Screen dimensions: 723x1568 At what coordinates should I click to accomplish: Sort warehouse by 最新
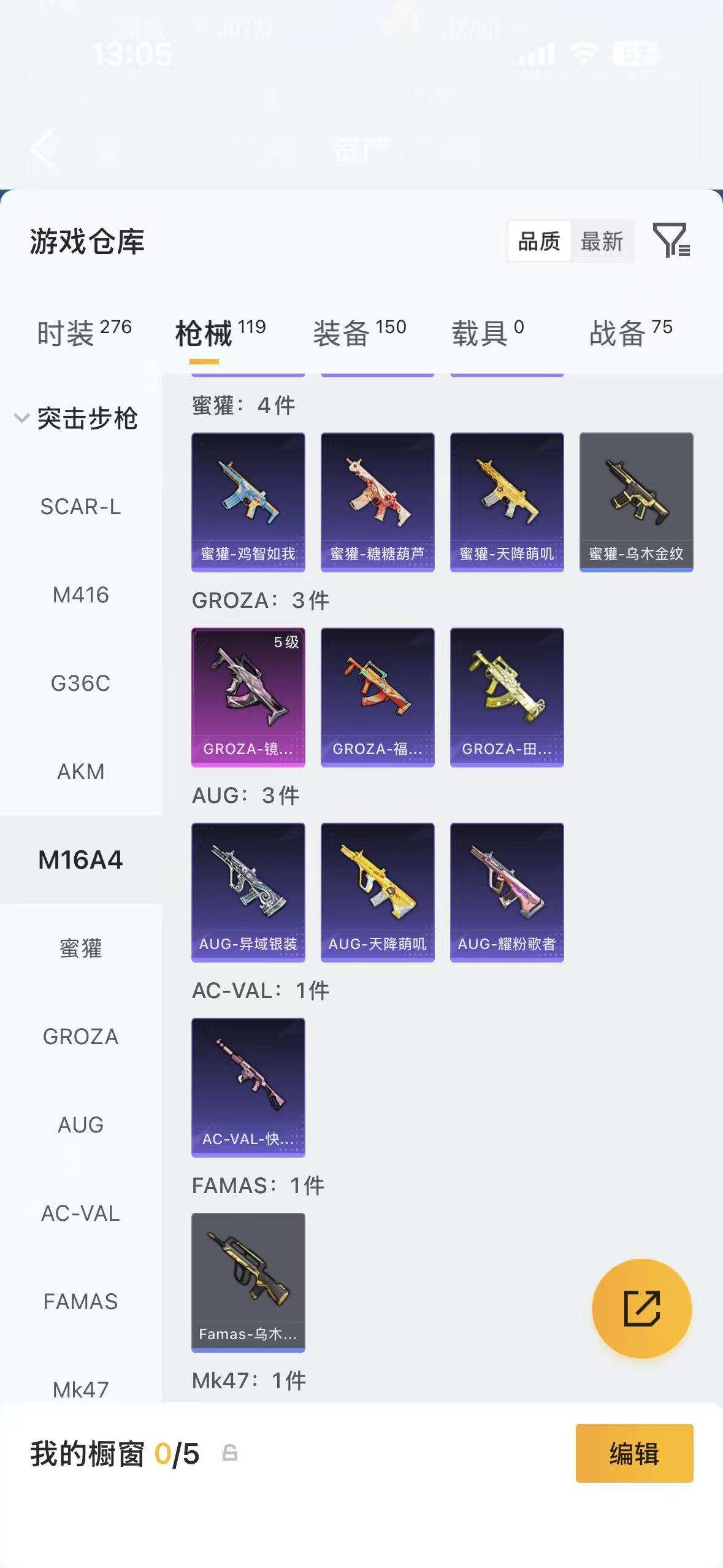602,241
